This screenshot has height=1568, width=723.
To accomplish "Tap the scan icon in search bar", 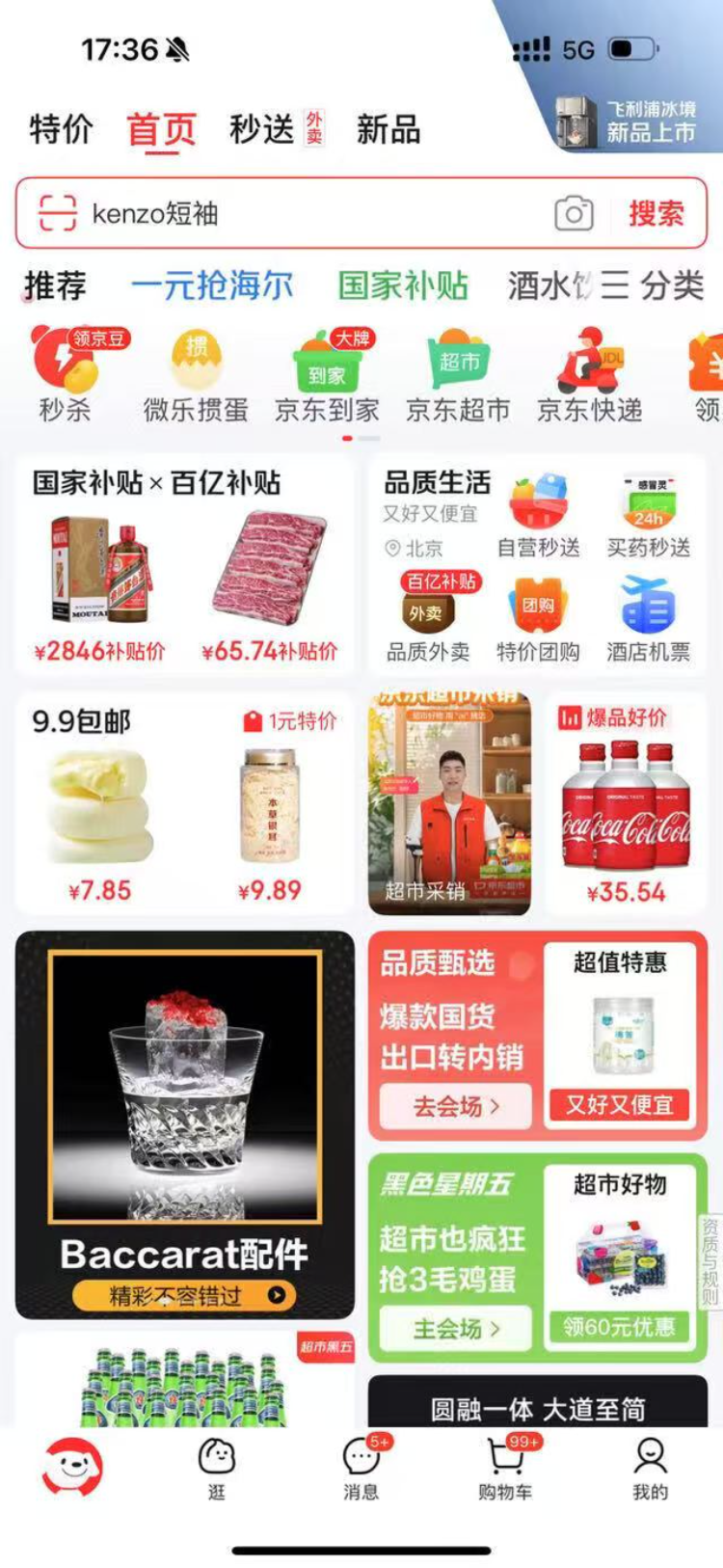I will click(57, 213).
